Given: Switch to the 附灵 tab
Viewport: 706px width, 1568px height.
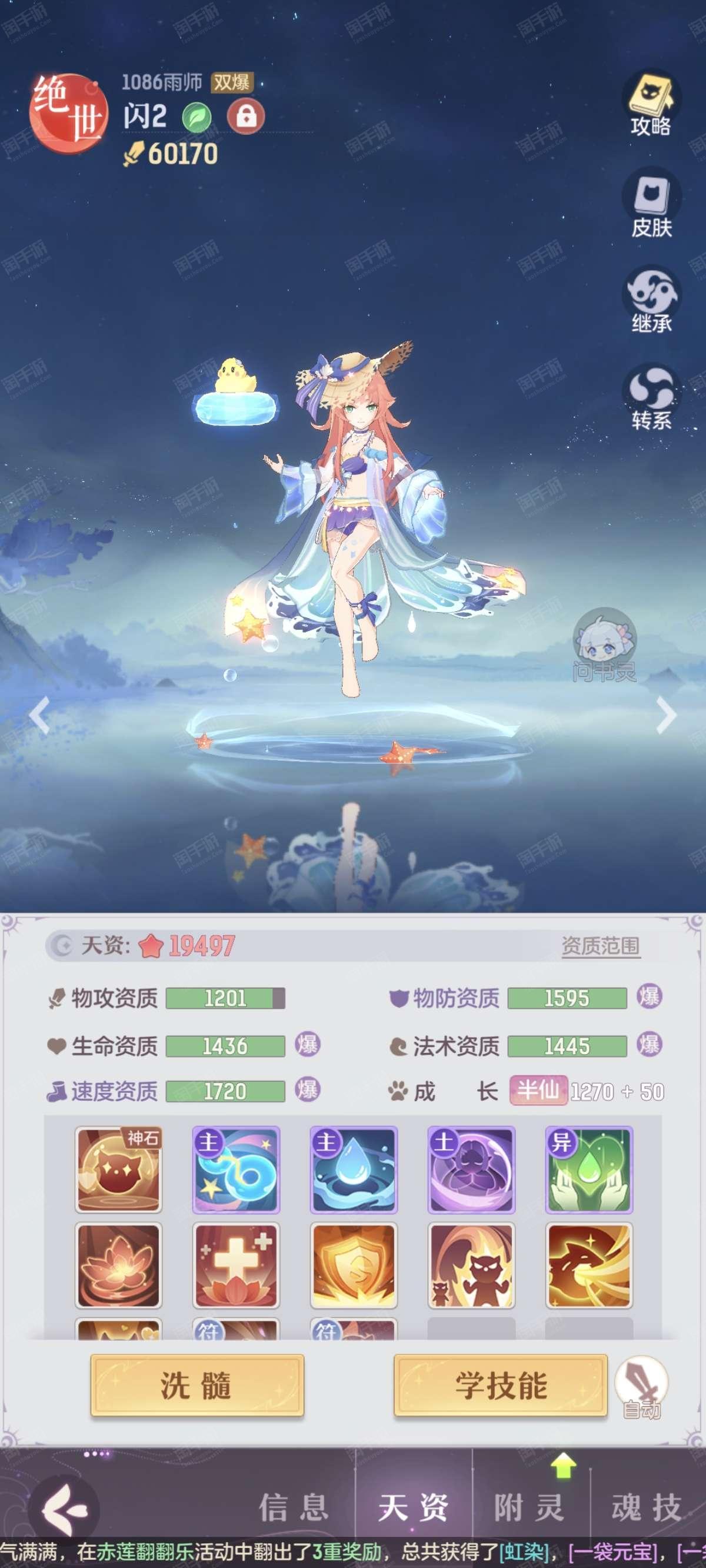Looking at the screenshot, I should [530, 1507].
